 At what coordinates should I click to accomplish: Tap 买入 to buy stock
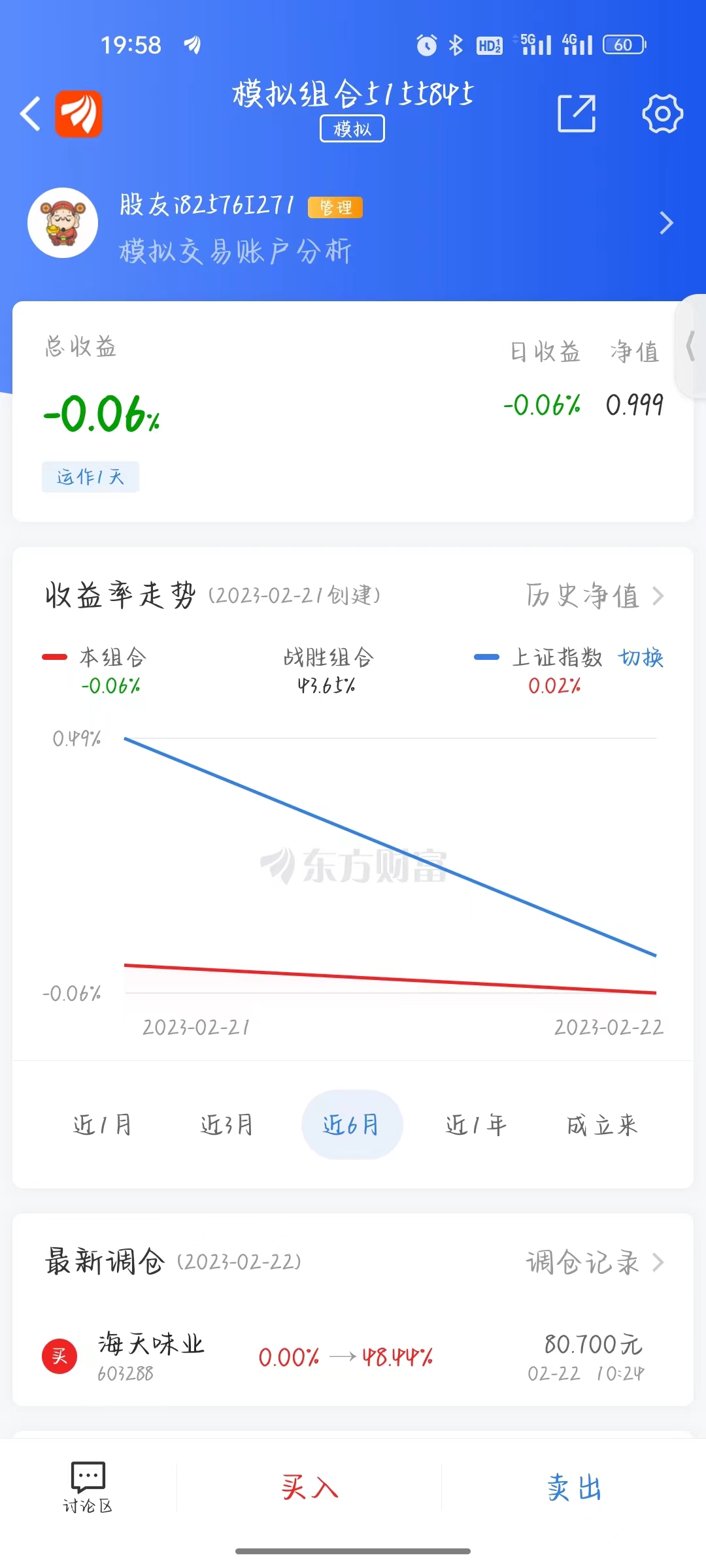(309, 1488)
